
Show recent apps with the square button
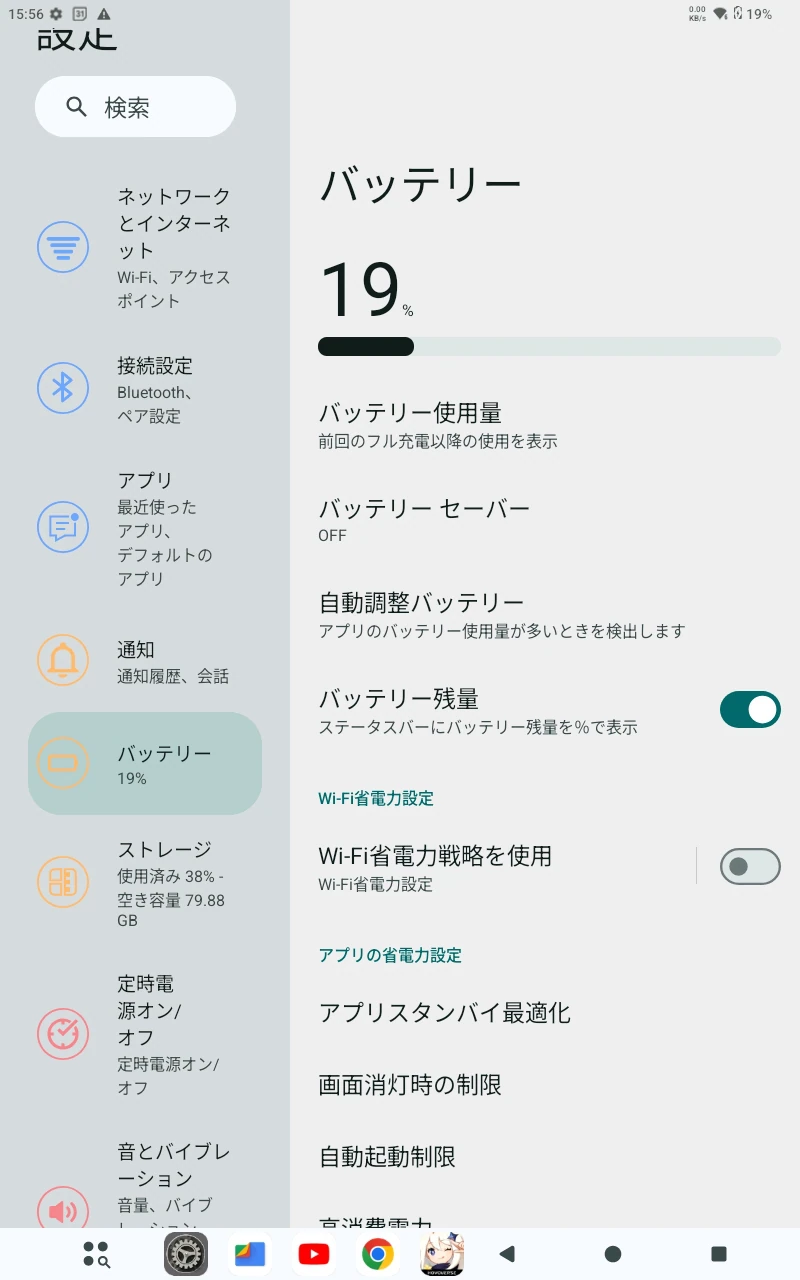coord(718,1254)
